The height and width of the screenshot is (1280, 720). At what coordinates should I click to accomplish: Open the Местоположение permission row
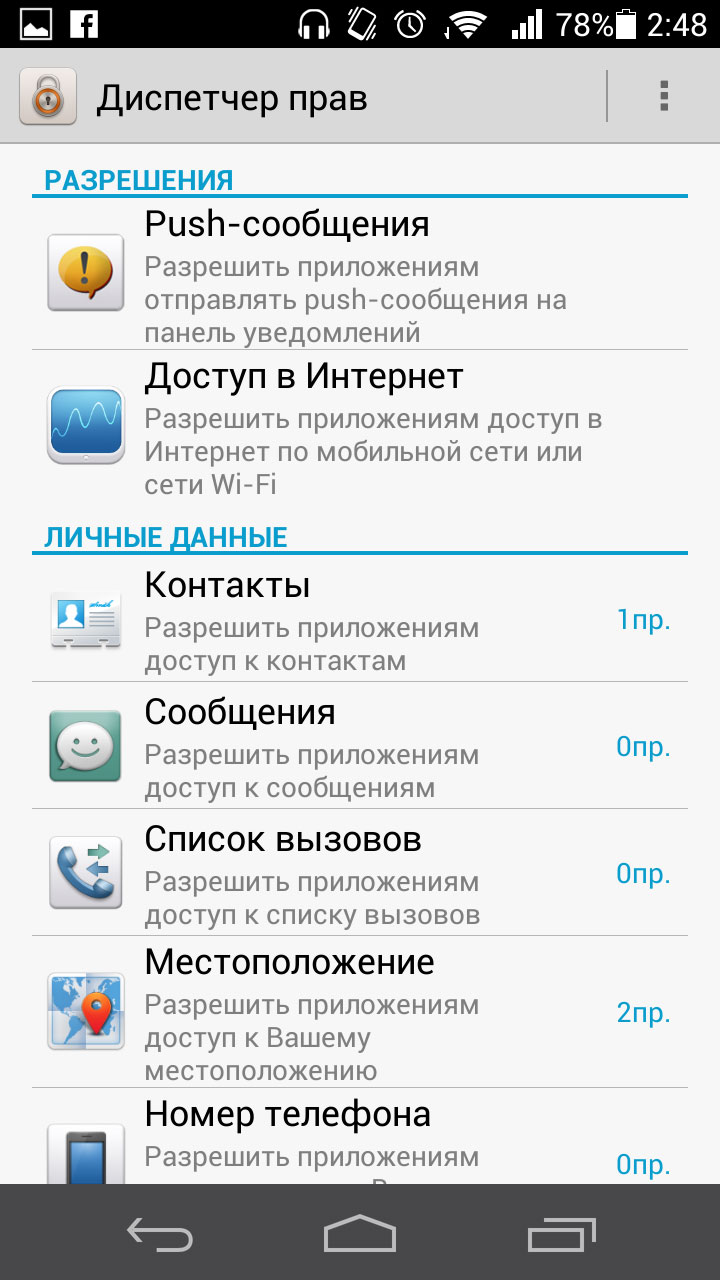360,1012
